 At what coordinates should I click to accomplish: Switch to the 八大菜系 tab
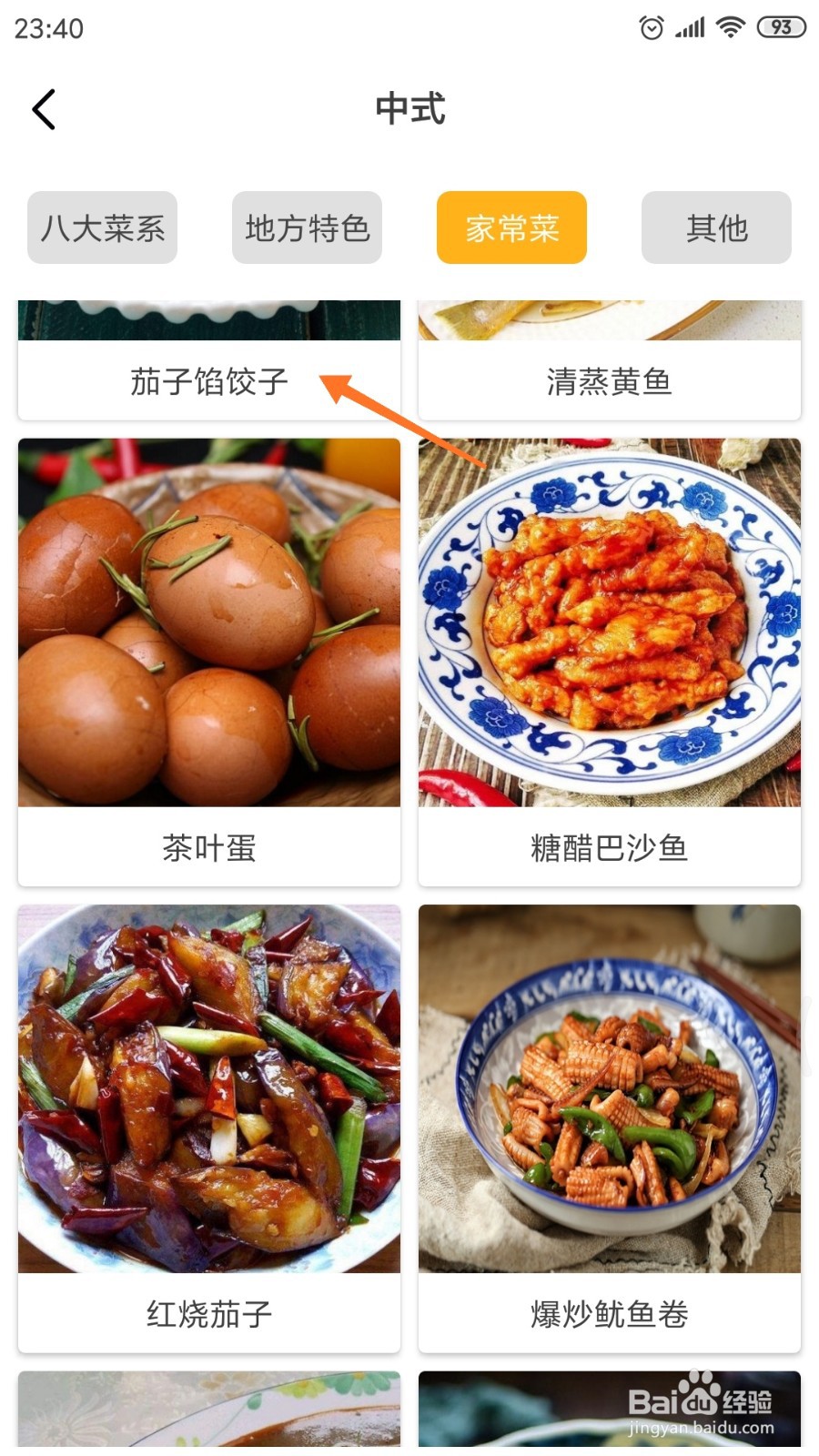(102, 227)
